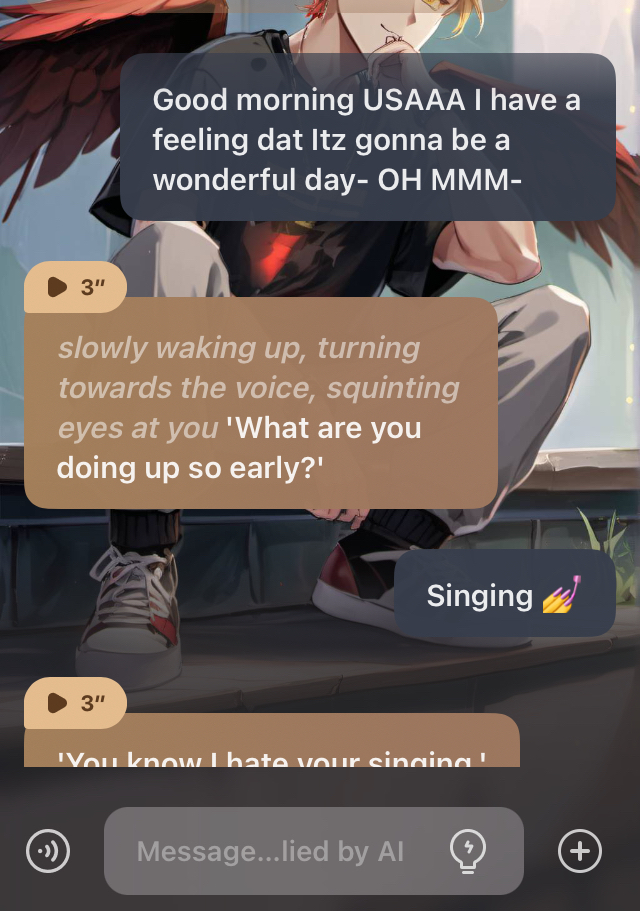The image size is (640, 911).
Task: Tap the lightbulb suggestion icon
Action: pos(468,851)
